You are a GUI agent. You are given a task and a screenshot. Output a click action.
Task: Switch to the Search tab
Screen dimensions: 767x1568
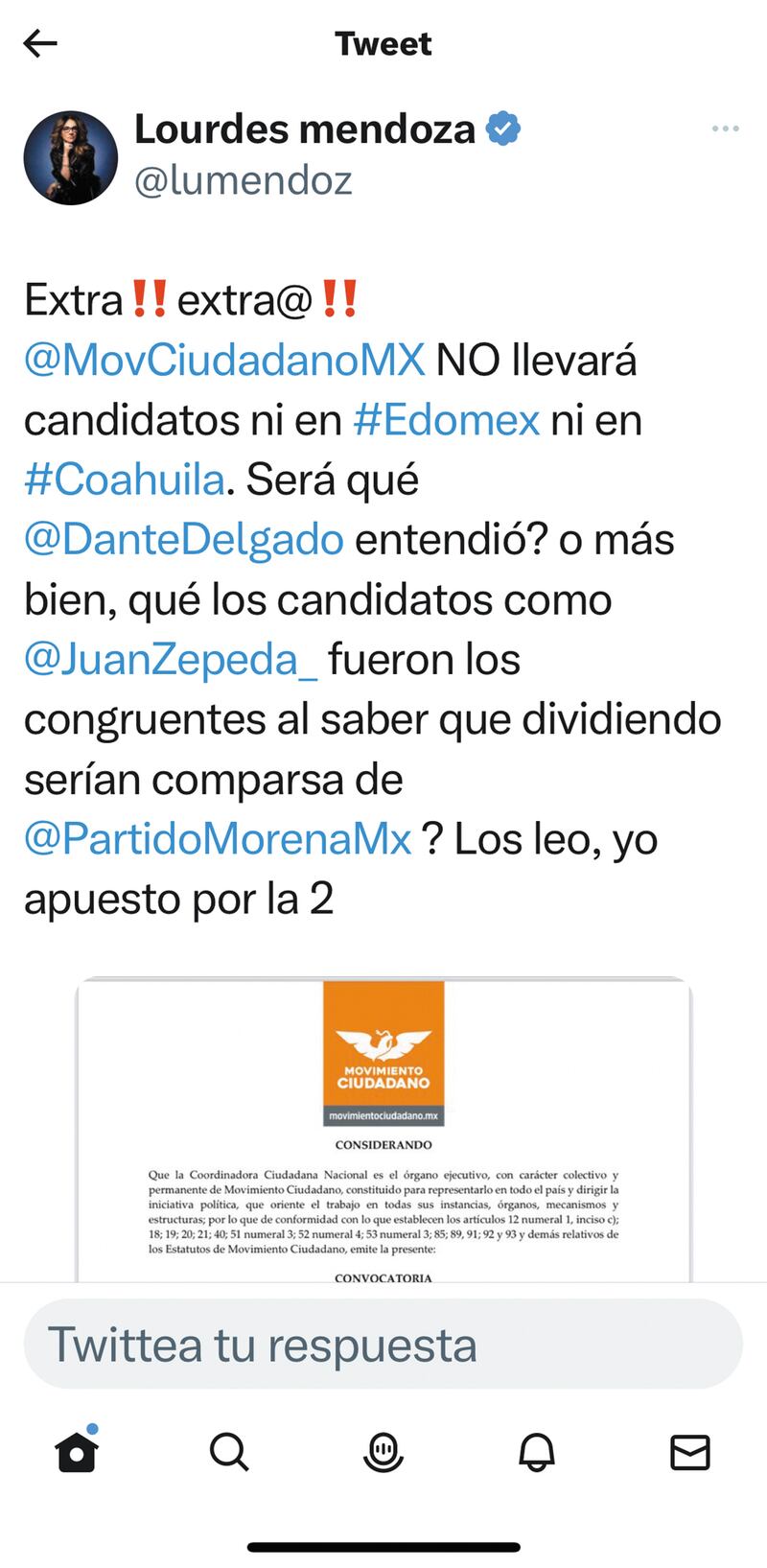229,1452
